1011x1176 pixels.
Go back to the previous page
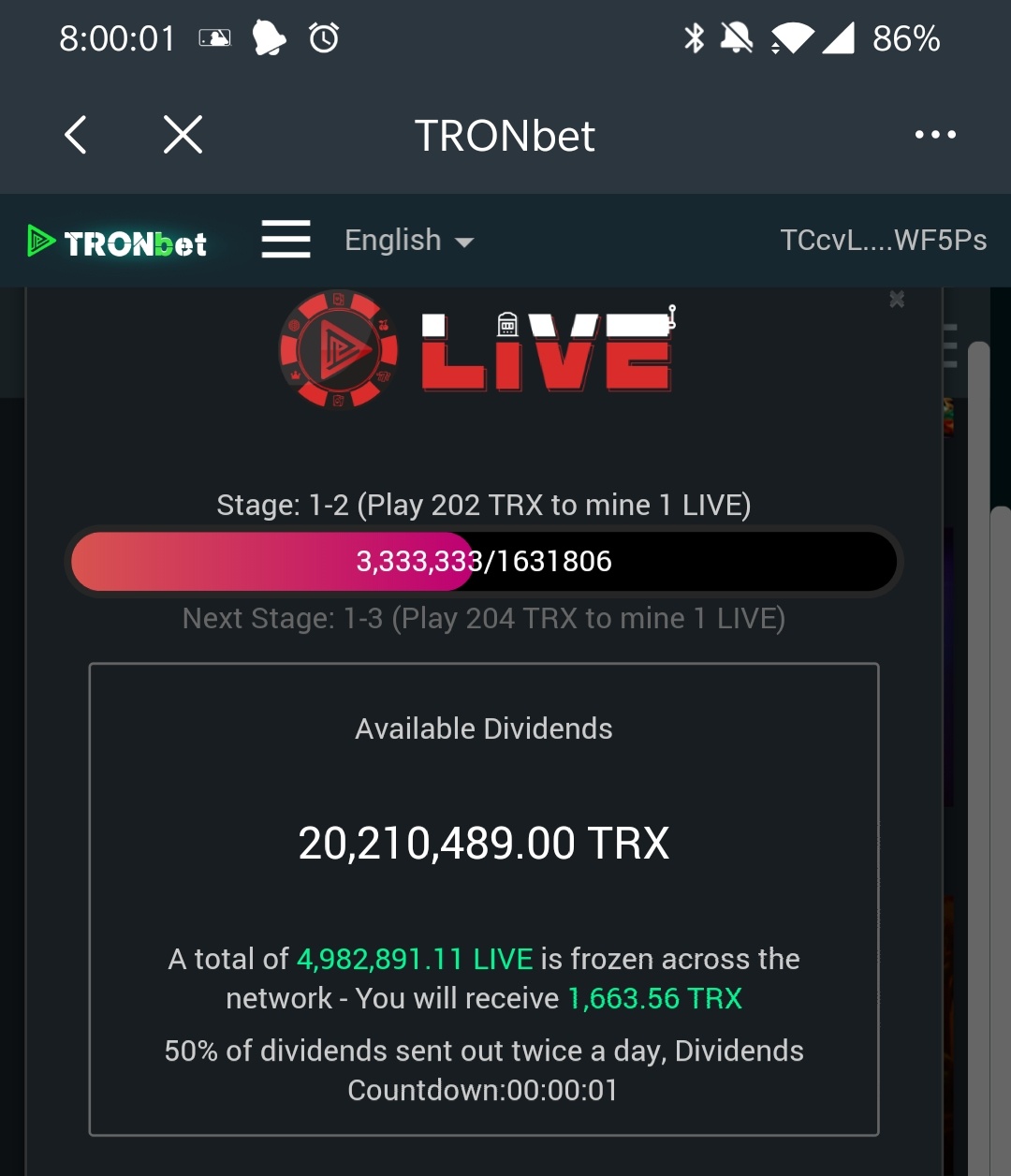[77, 135]
